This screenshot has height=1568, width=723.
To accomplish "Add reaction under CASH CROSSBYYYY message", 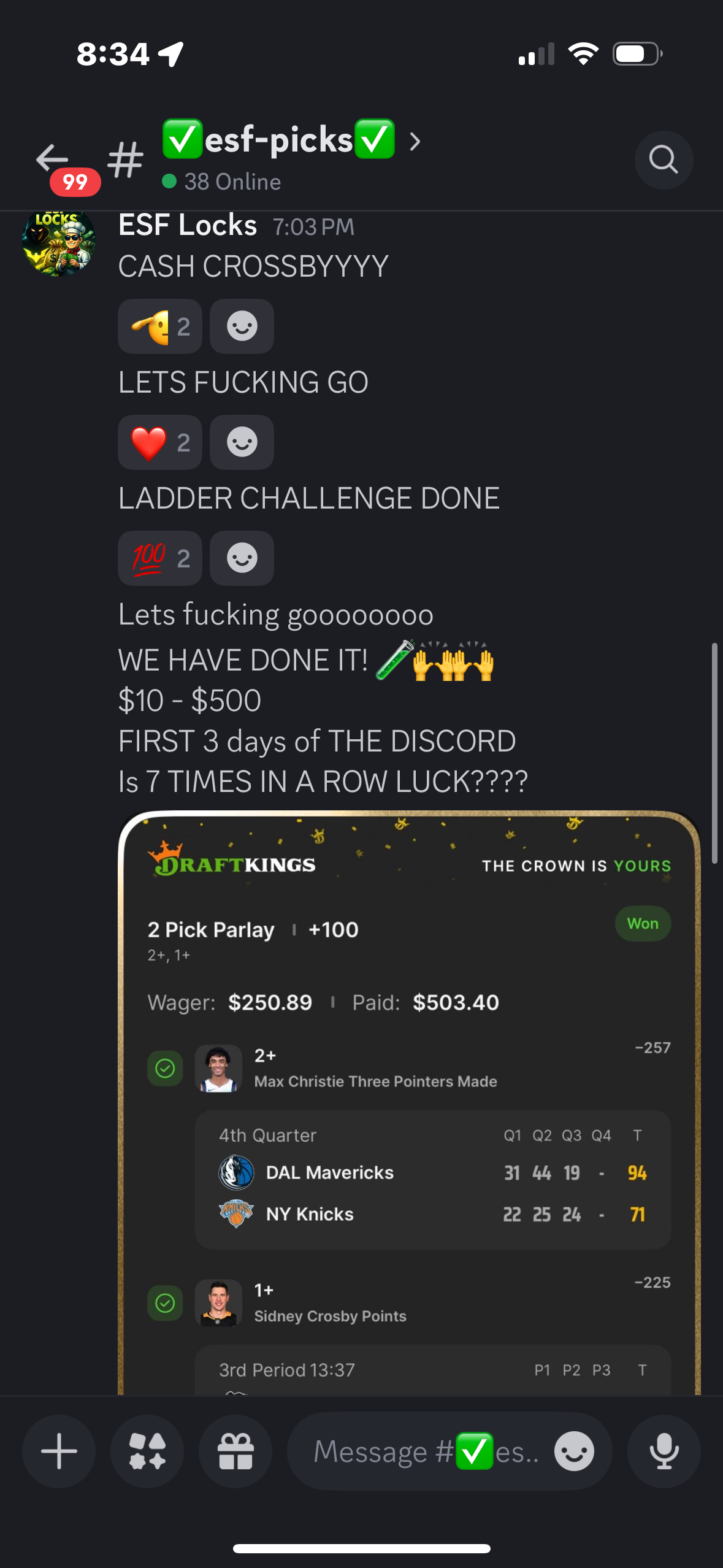I will pos(242,326).
